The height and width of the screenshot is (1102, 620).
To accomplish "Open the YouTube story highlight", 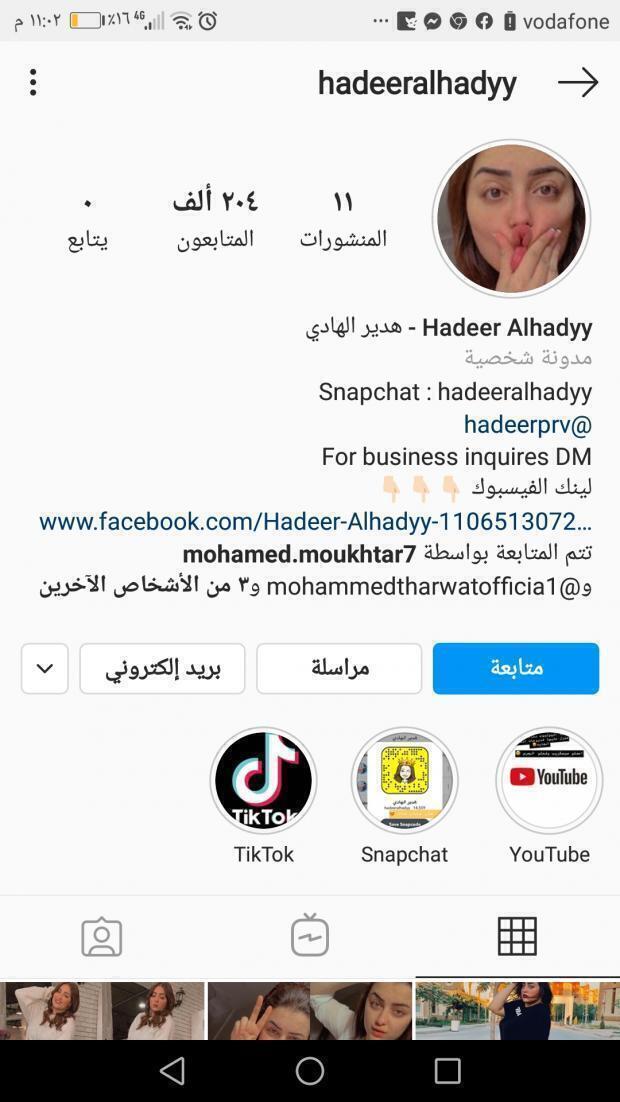I will click(549, 780).
